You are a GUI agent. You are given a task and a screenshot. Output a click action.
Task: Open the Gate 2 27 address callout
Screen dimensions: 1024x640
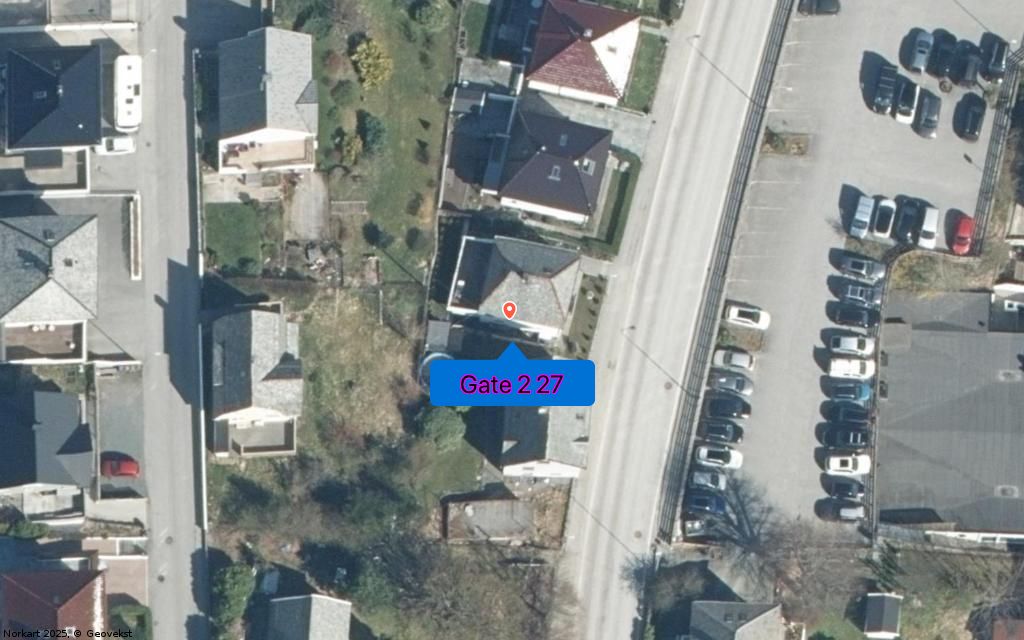click(512, 384)
